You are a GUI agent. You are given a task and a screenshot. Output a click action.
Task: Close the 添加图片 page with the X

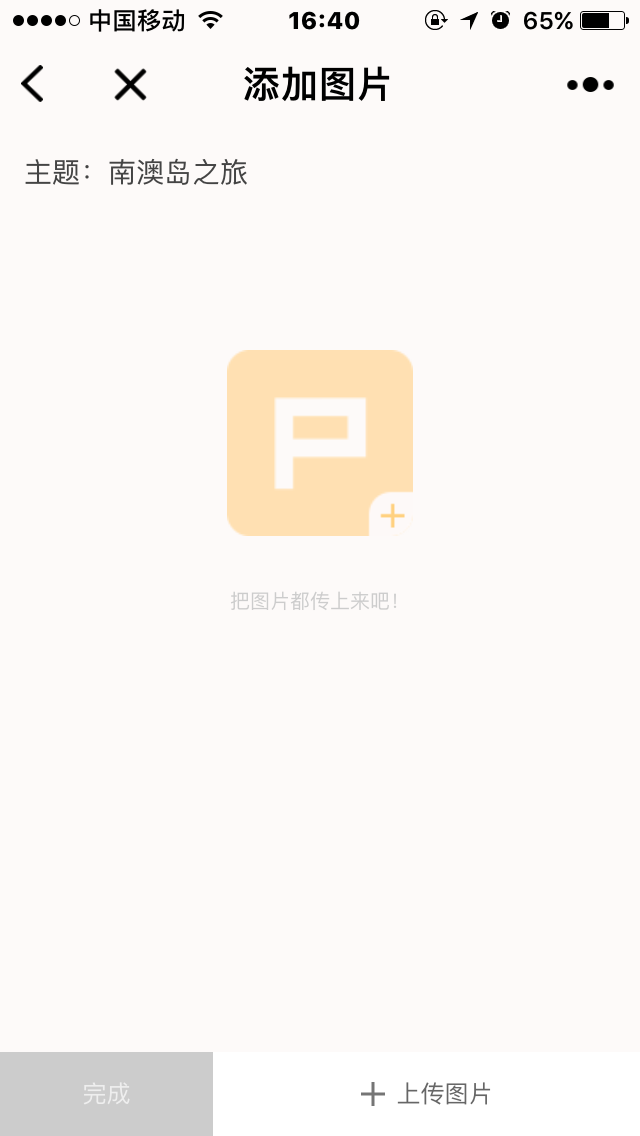pyautogui.click(x=130, y=85)
